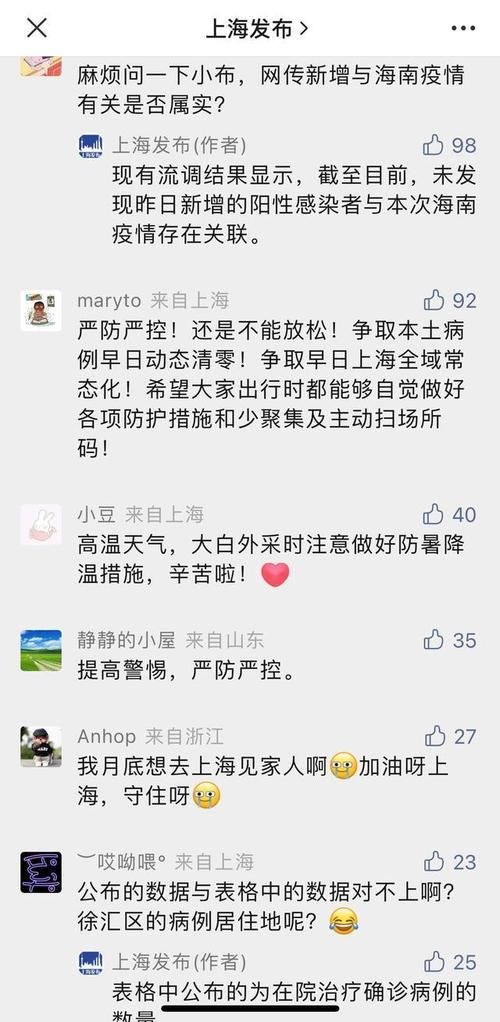Close the article page with the X
Screen dimensions: 500x1022
point(37,28)
